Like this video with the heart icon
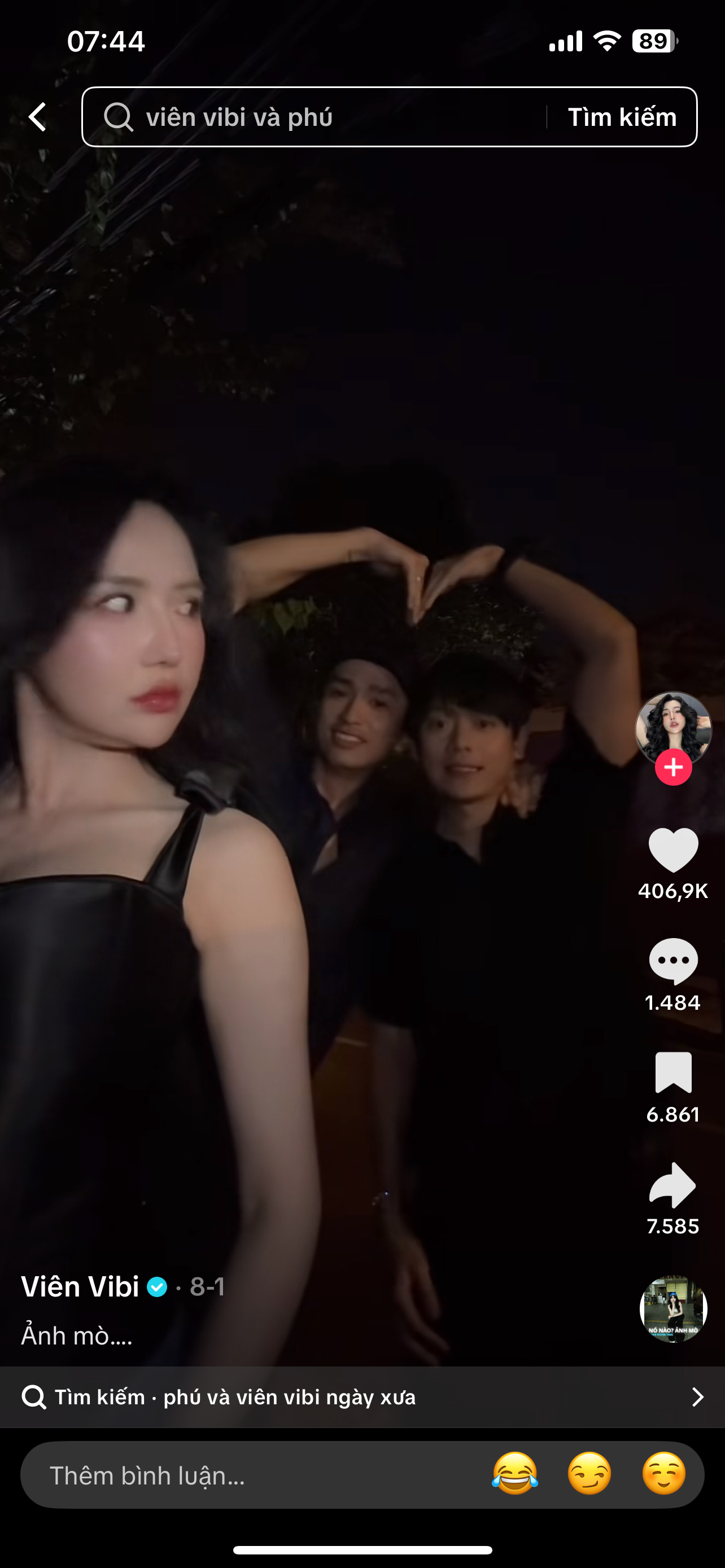This screenshot has height=1568, width=725. pyautogui.click(x=672, y=851)
